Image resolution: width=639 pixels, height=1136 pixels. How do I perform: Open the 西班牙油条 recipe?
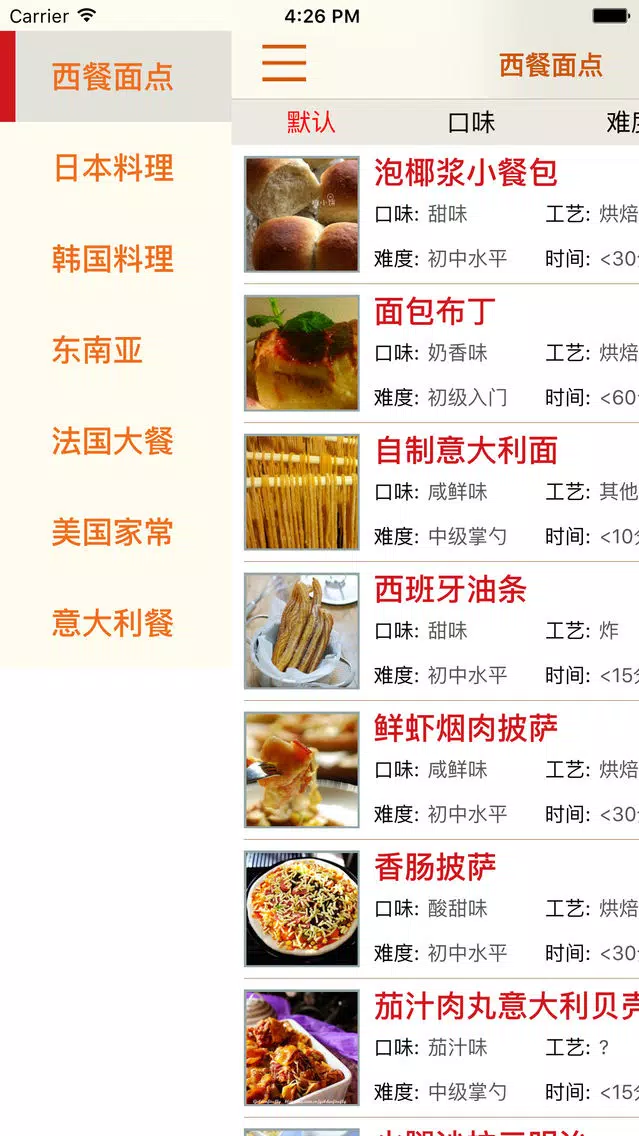pyautogui.click(x=441, y=632)
